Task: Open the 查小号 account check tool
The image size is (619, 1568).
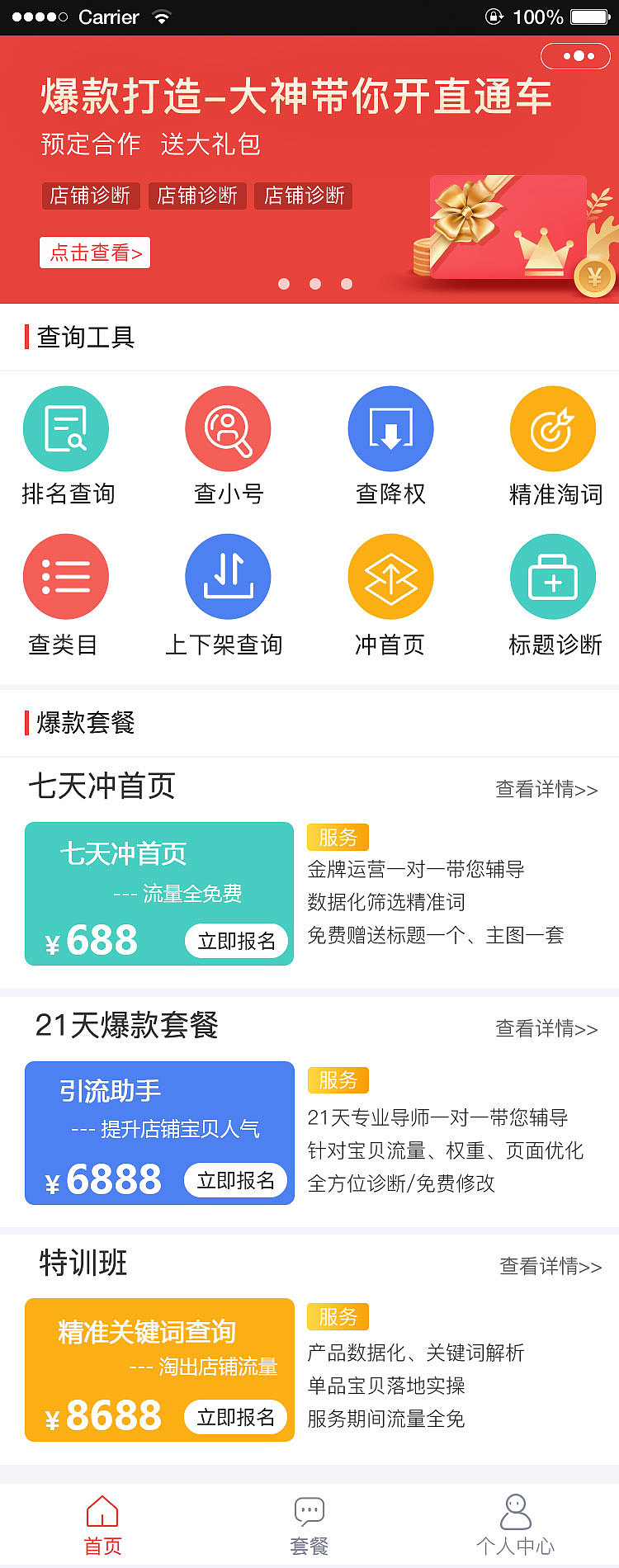Action: tap(229, 428)
